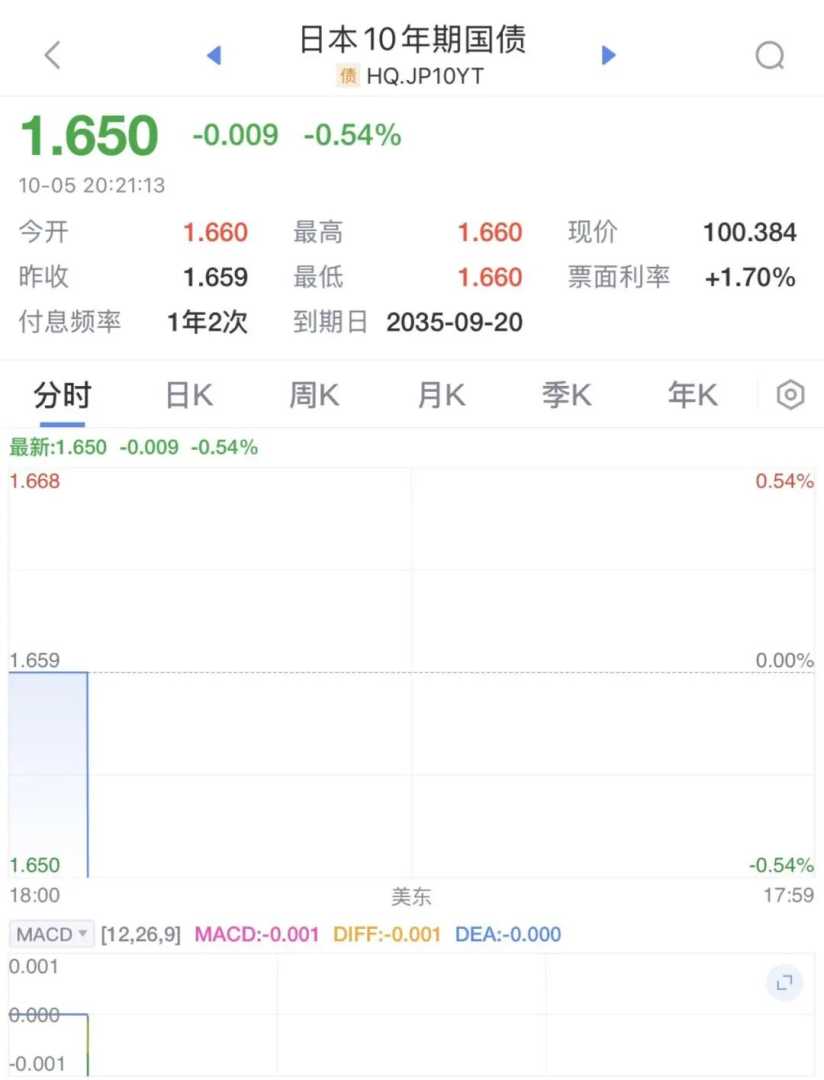Open the 月K chart tab
Image resolution: width=824 pixels, height=1080 pixels.
(441, 396)
